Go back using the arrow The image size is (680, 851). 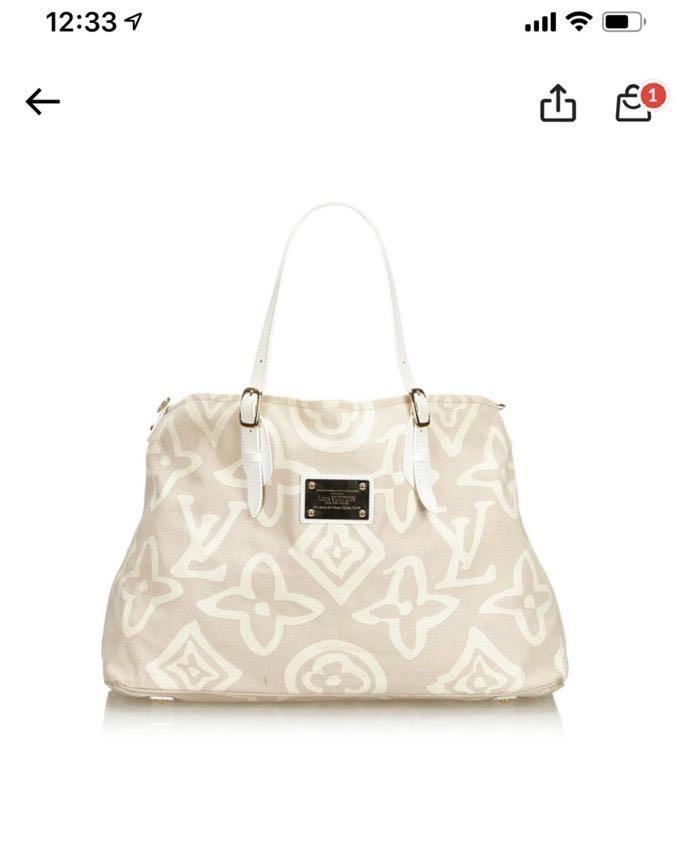[43, 101]
